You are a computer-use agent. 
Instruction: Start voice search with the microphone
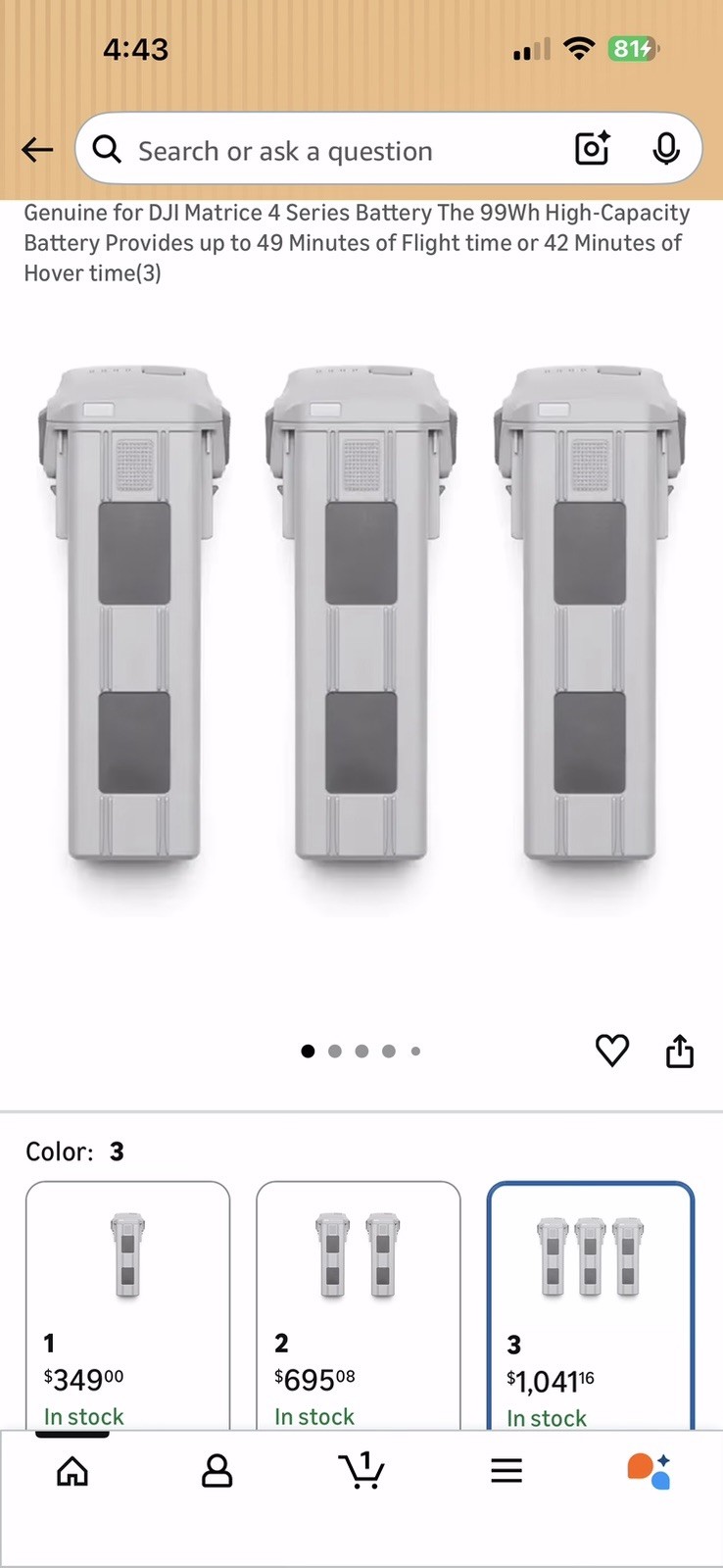point(666,149)
